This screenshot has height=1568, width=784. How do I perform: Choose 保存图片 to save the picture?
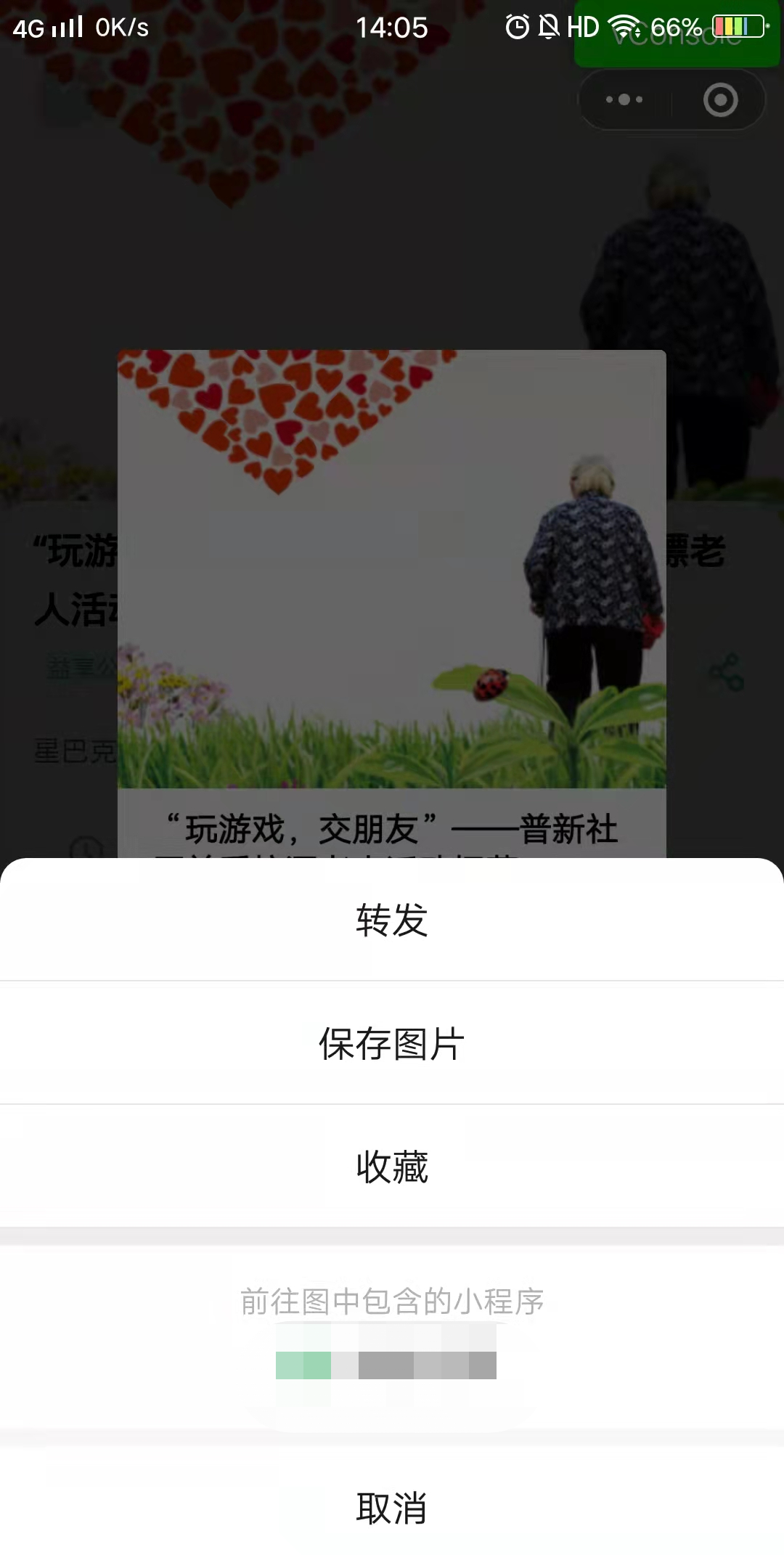tap(392, 1043)
